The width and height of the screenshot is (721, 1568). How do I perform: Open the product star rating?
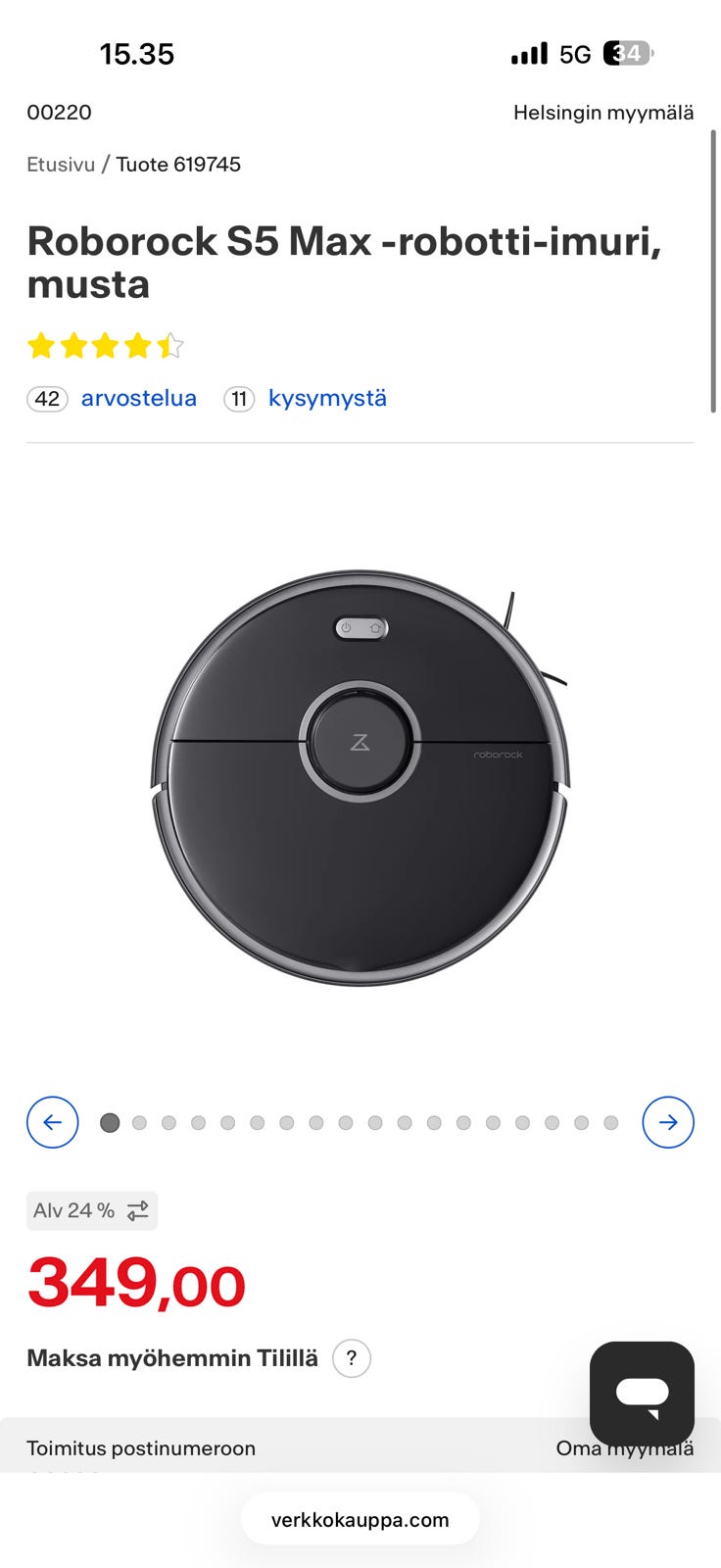click(x=106, y=345)
